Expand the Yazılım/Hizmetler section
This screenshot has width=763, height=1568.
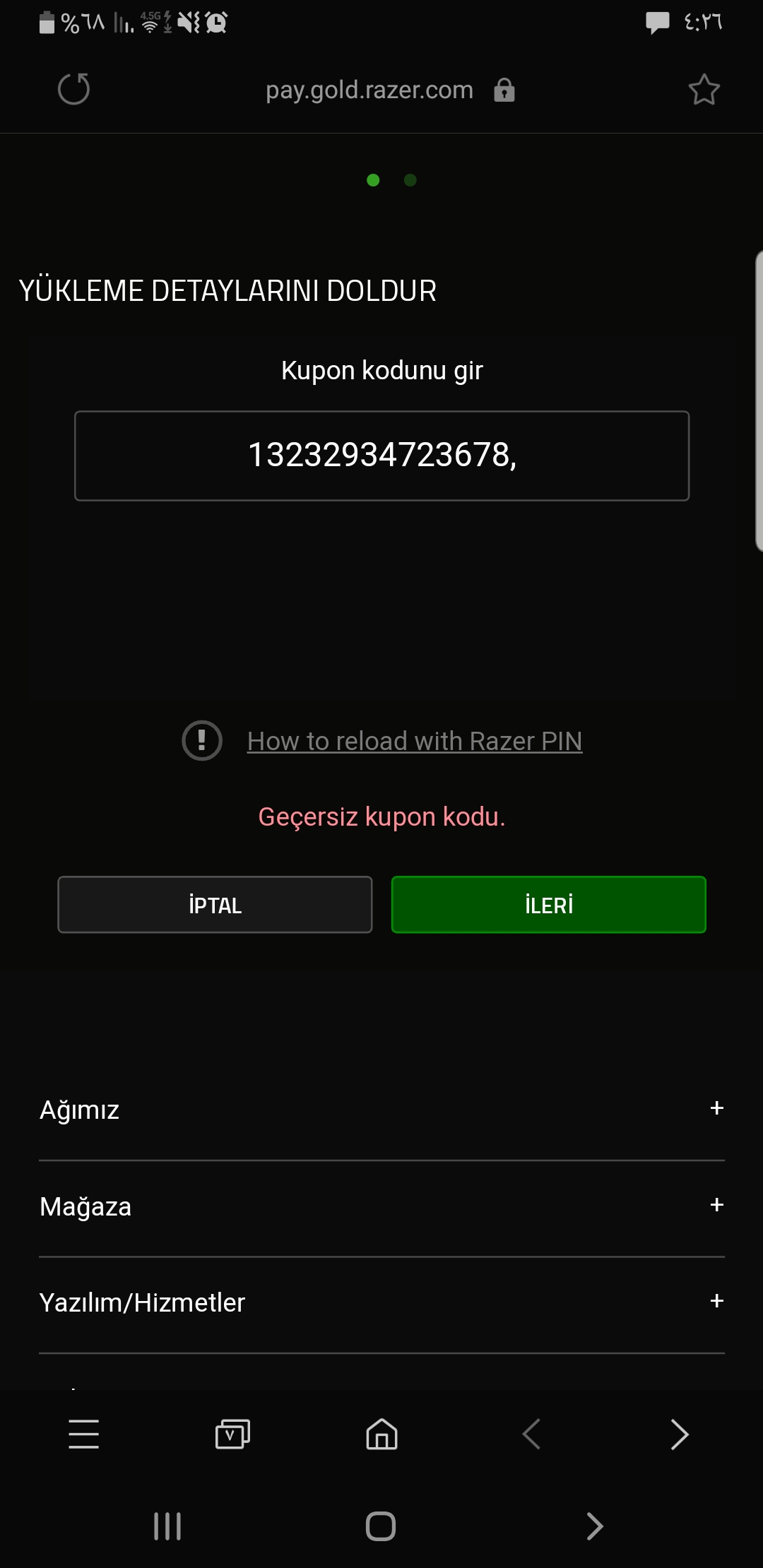point(716,1301)
